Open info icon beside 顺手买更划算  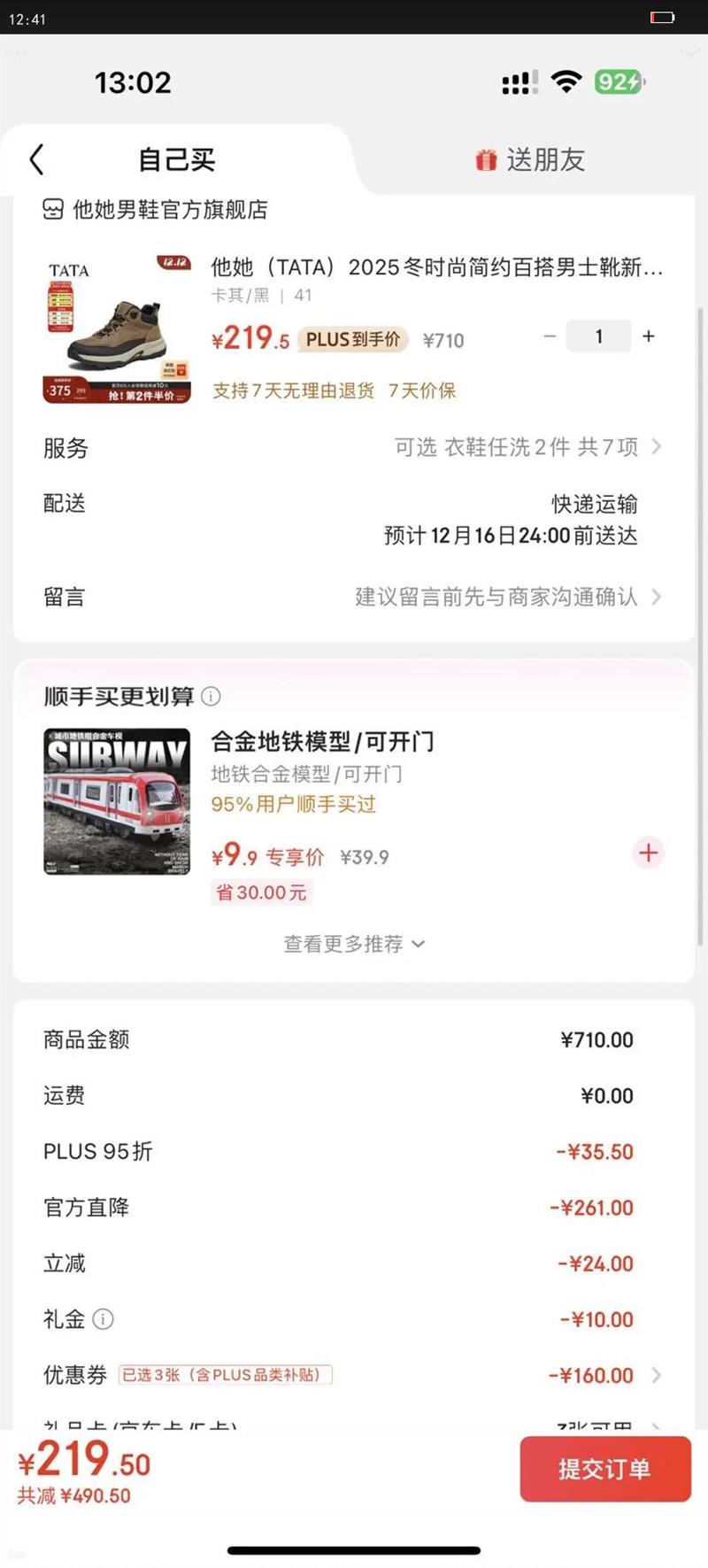(211, 697)
